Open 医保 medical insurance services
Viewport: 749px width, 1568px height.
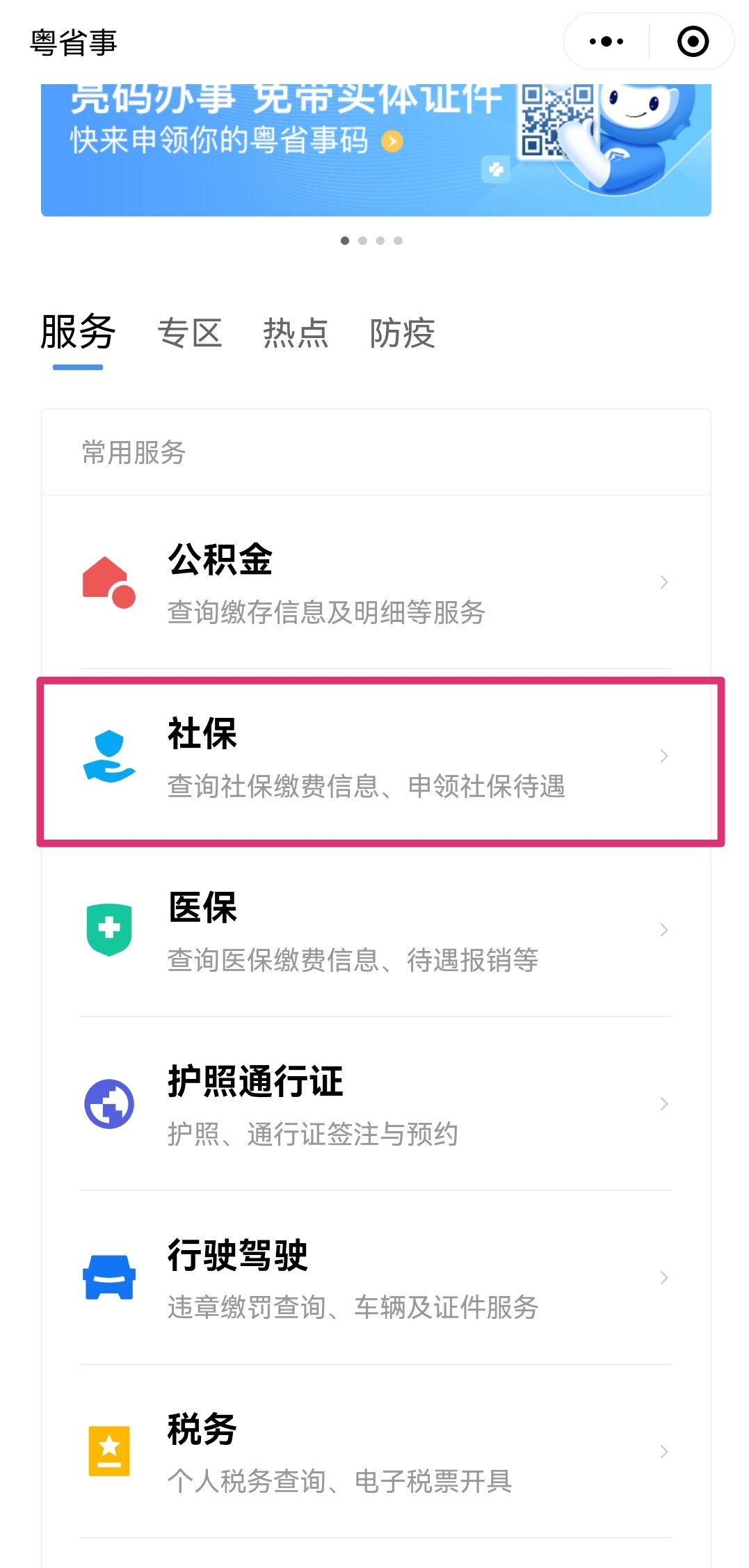point(376,930)
